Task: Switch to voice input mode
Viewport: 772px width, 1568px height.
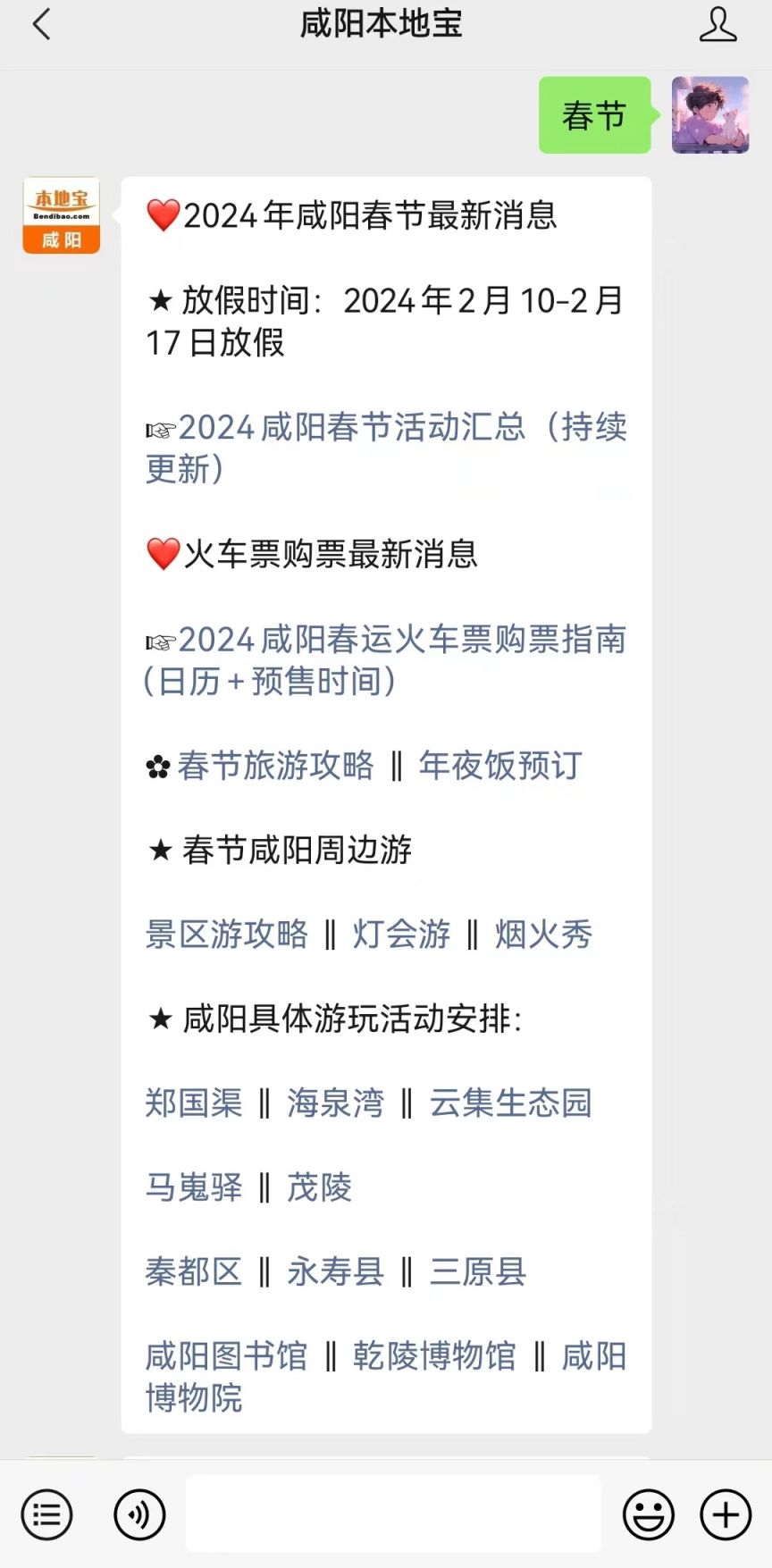Action: 139,1513
